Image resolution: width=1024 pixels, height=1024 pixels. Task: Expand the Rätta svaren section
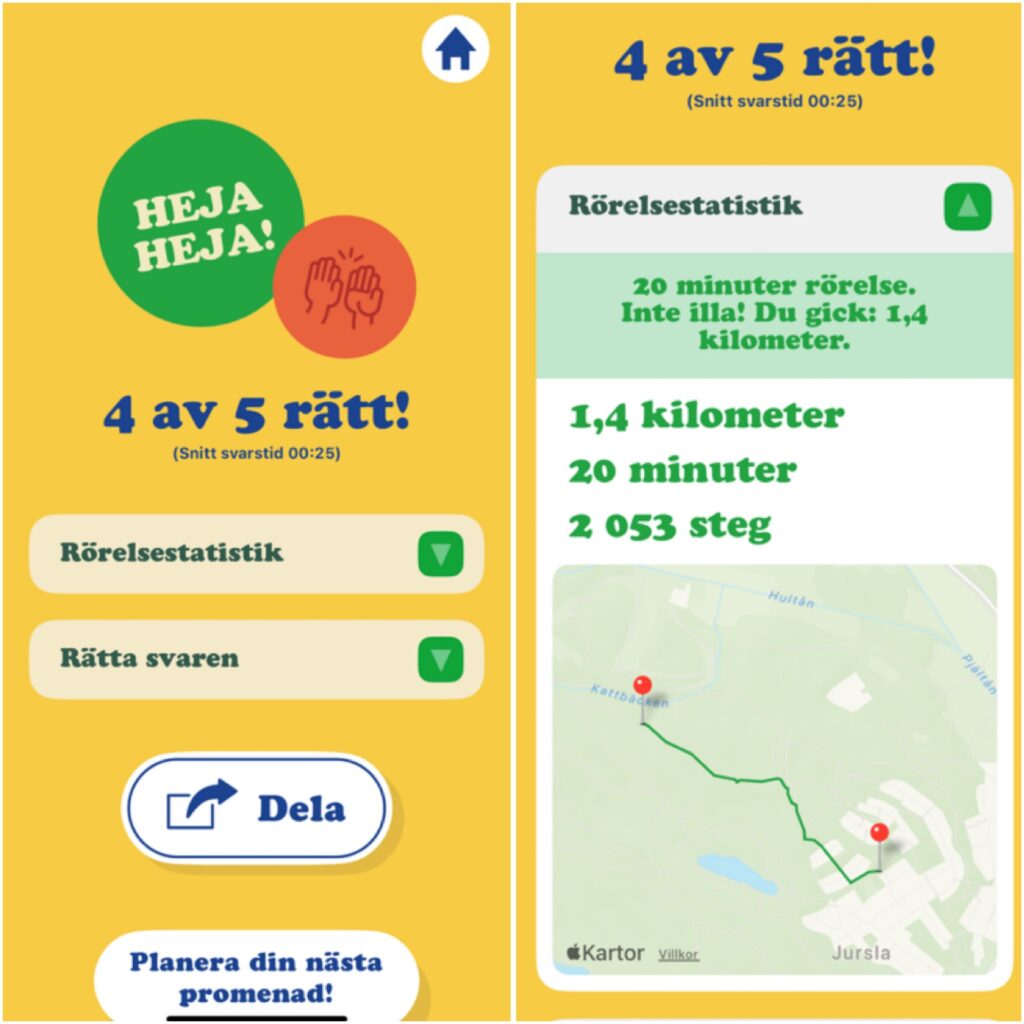point(440,659)
